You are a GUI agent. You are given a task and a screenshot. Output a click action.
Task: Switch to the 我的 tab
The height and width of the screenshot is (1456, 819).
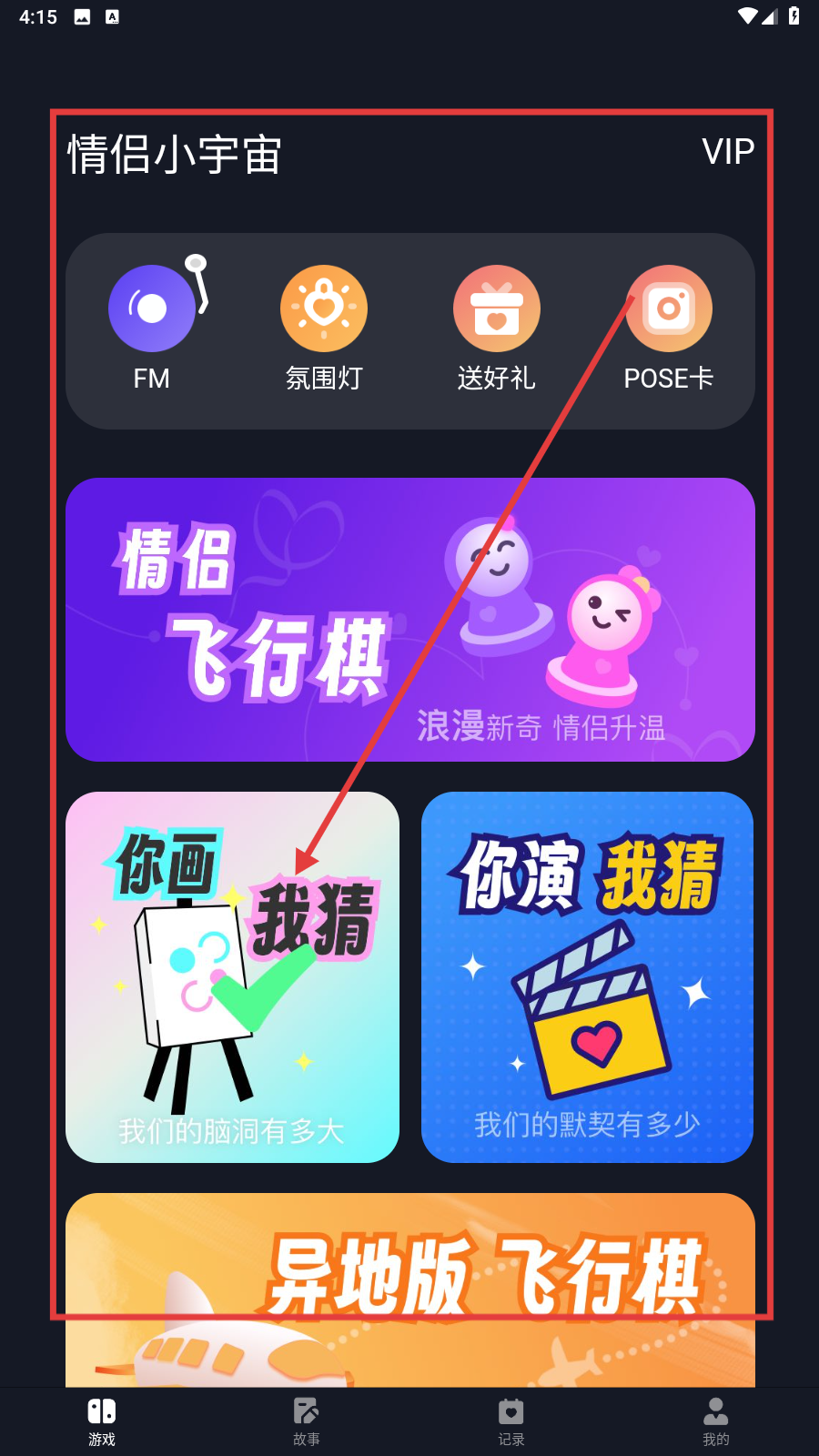click(716, 1421)
